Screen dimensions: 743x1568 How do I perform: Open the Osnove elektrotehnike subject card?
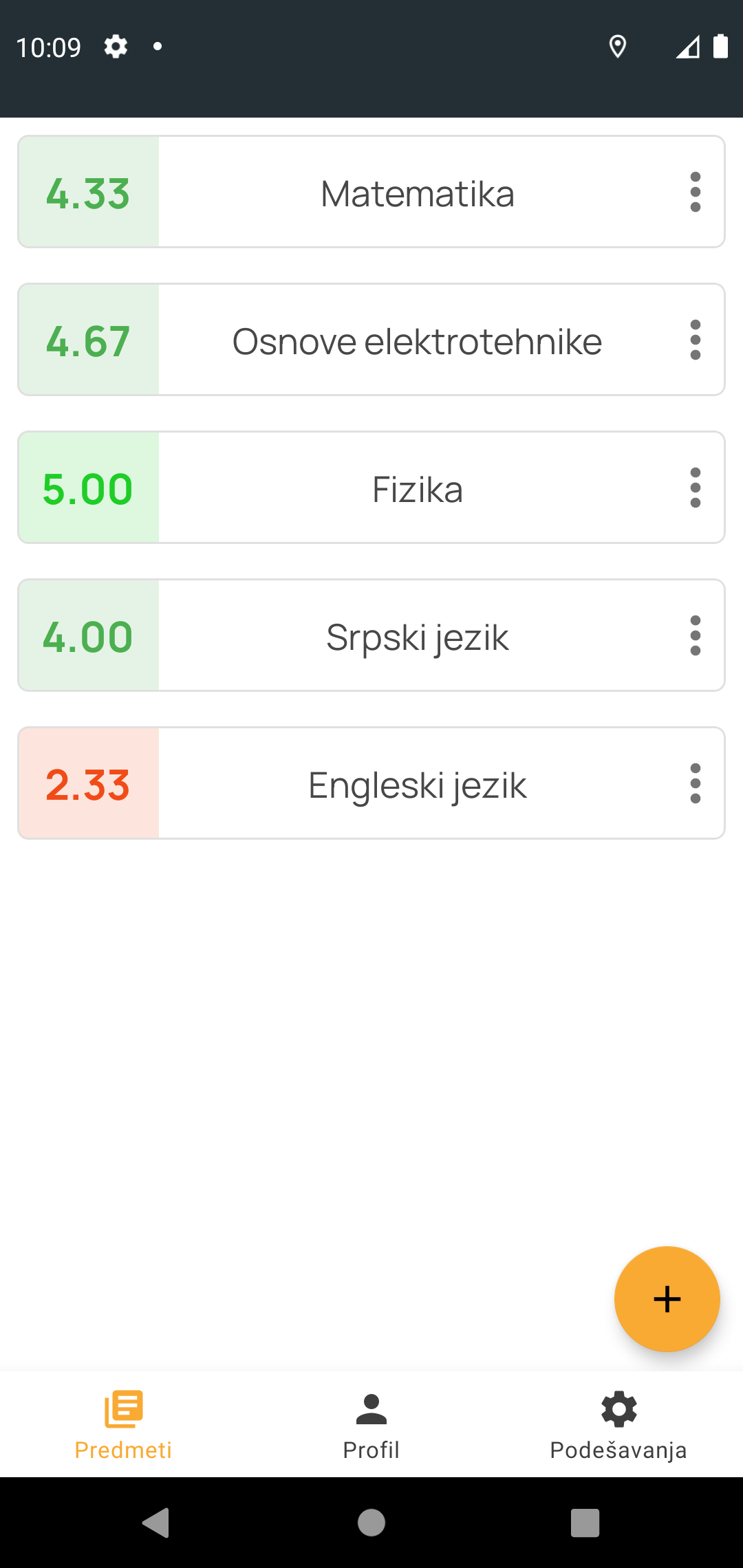(417, 340)
